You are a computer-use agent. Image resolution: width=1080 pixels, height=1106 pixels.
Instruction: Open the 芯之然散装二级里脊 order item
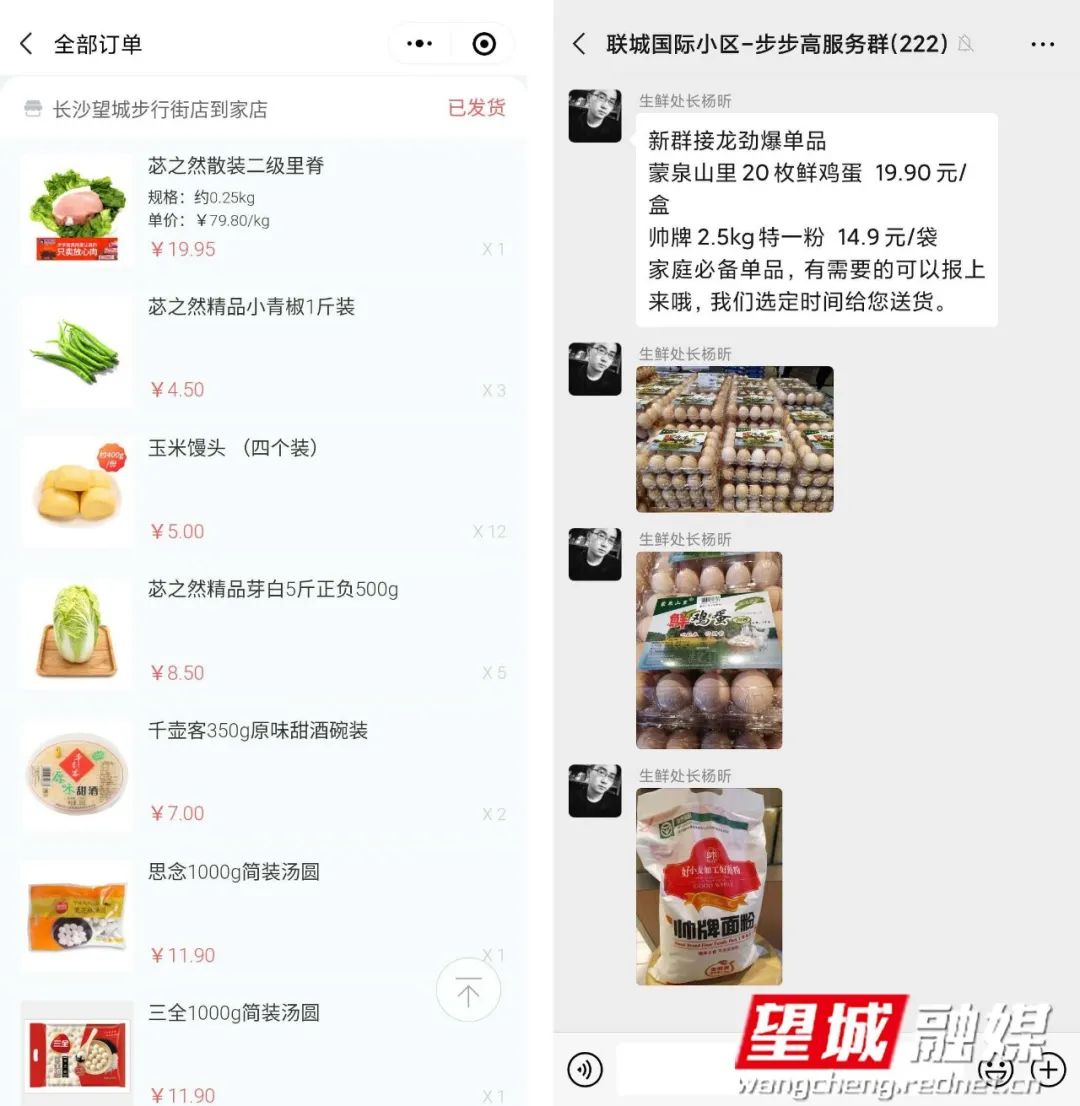(x=236, y=166)
